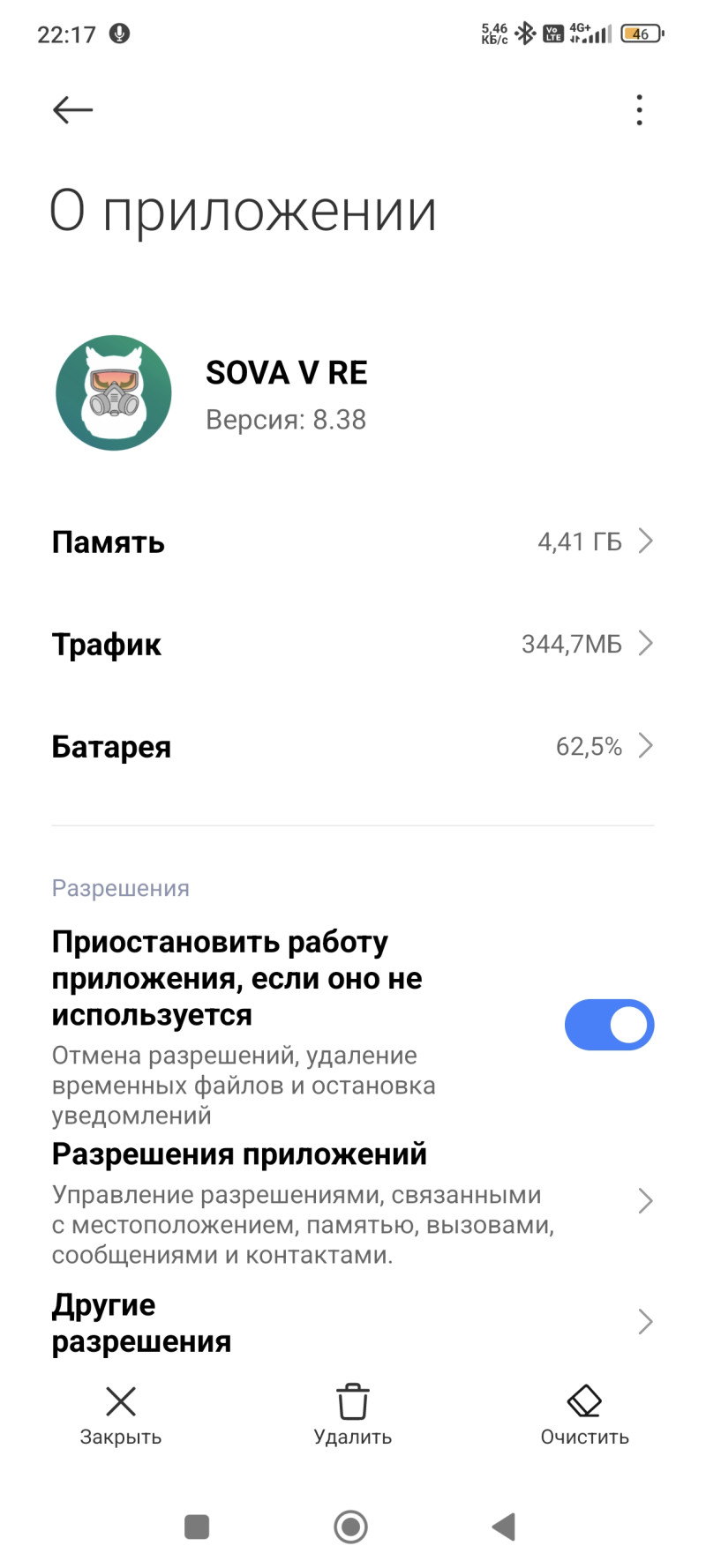Open recent apps via square button
This screenshot has height=1568, width=706.
(197, 1527)
